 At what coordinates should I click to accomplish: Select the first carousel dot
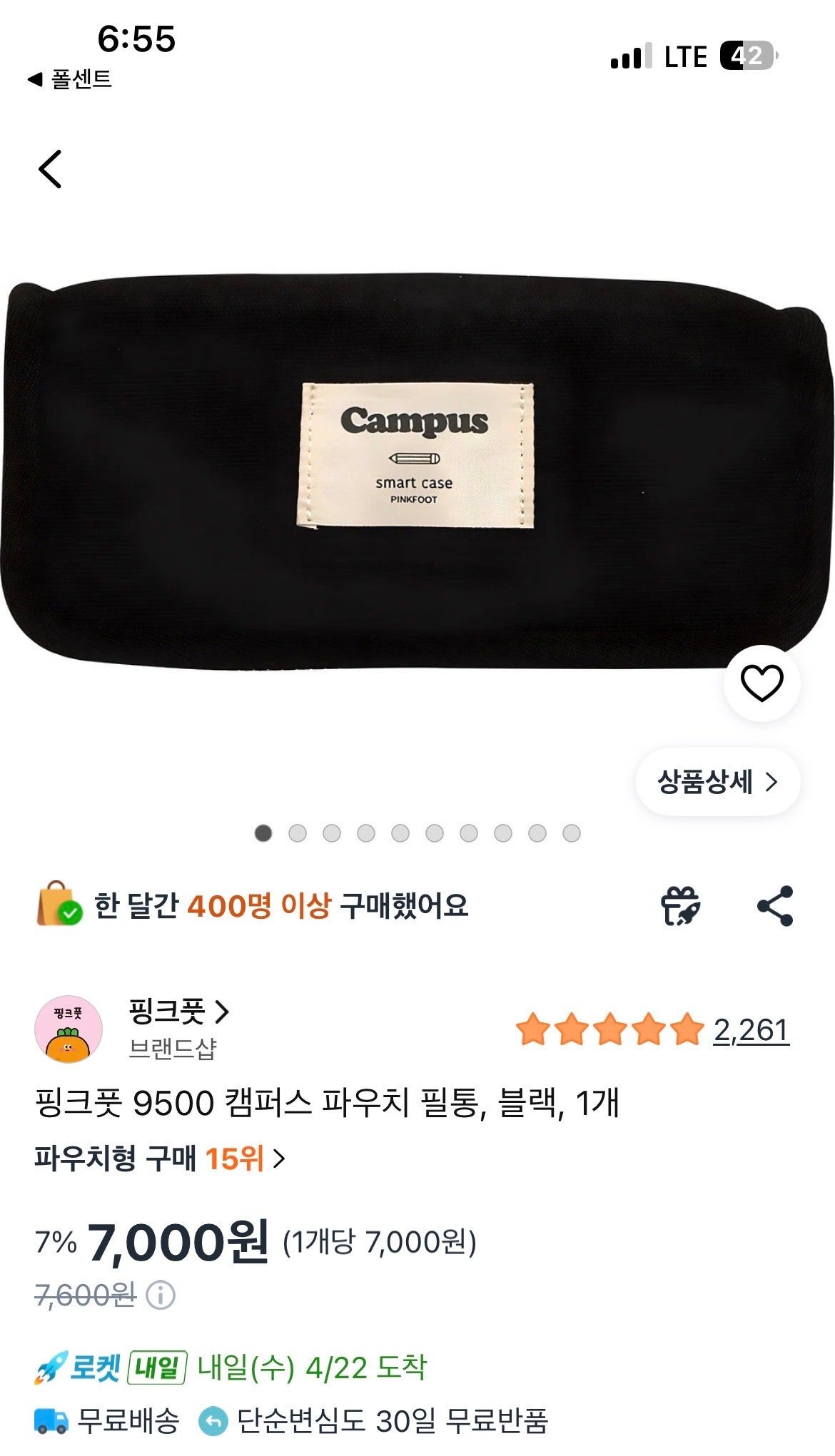coord(265,832)
